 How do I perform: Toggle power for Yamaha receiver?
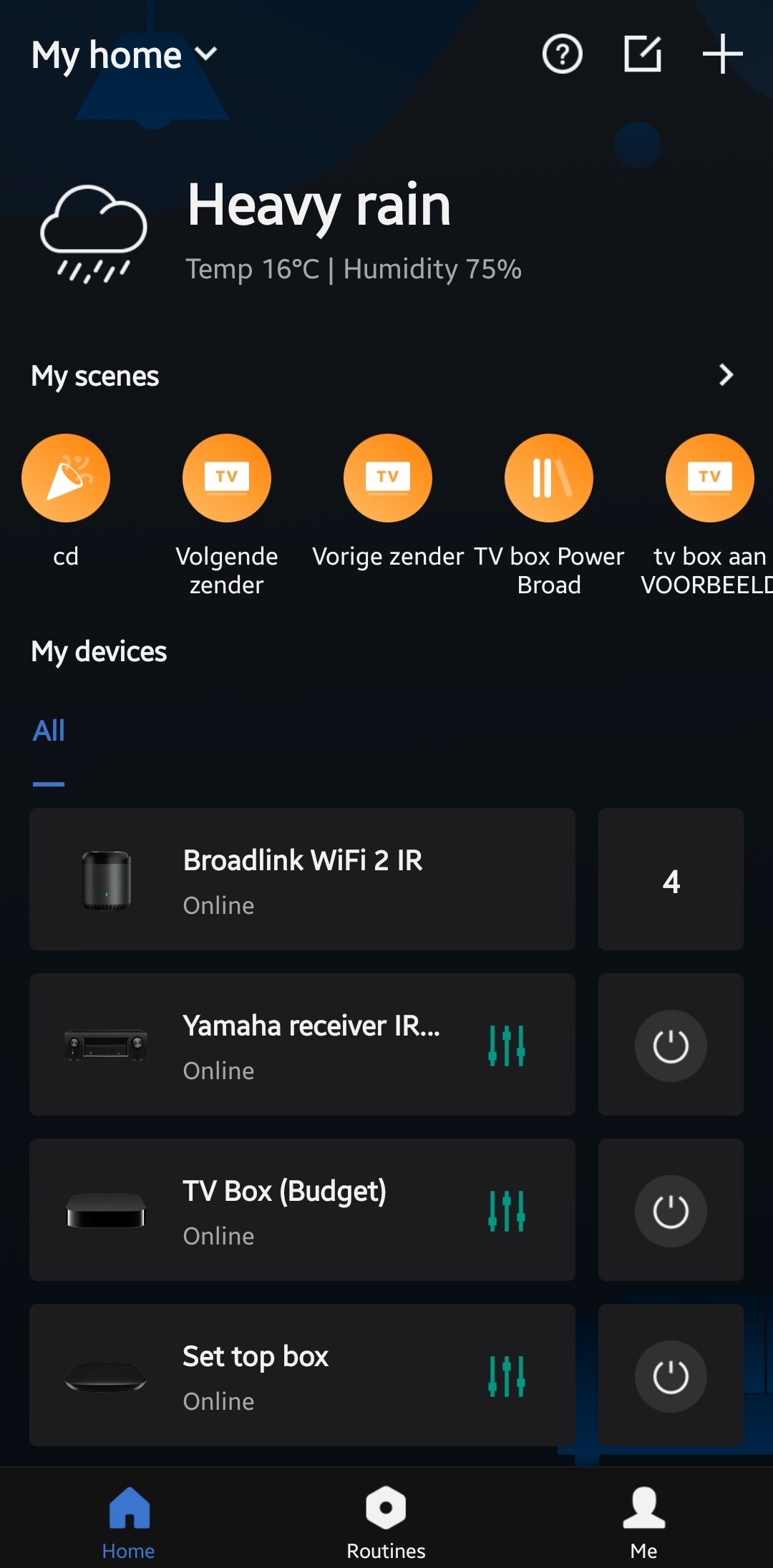click(671, 1046)
